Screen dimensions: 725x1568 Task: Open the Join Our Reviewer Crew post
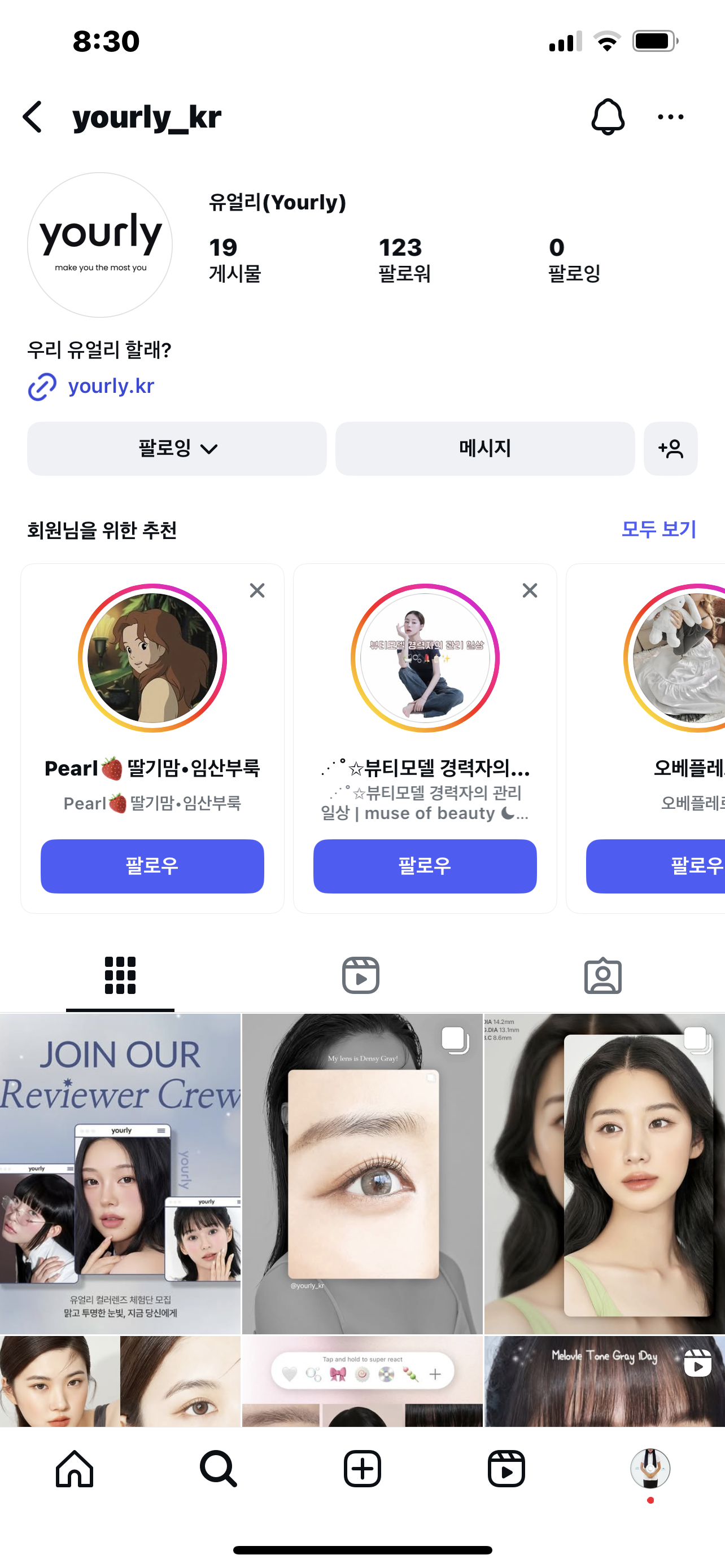(x=120, y=1173)
